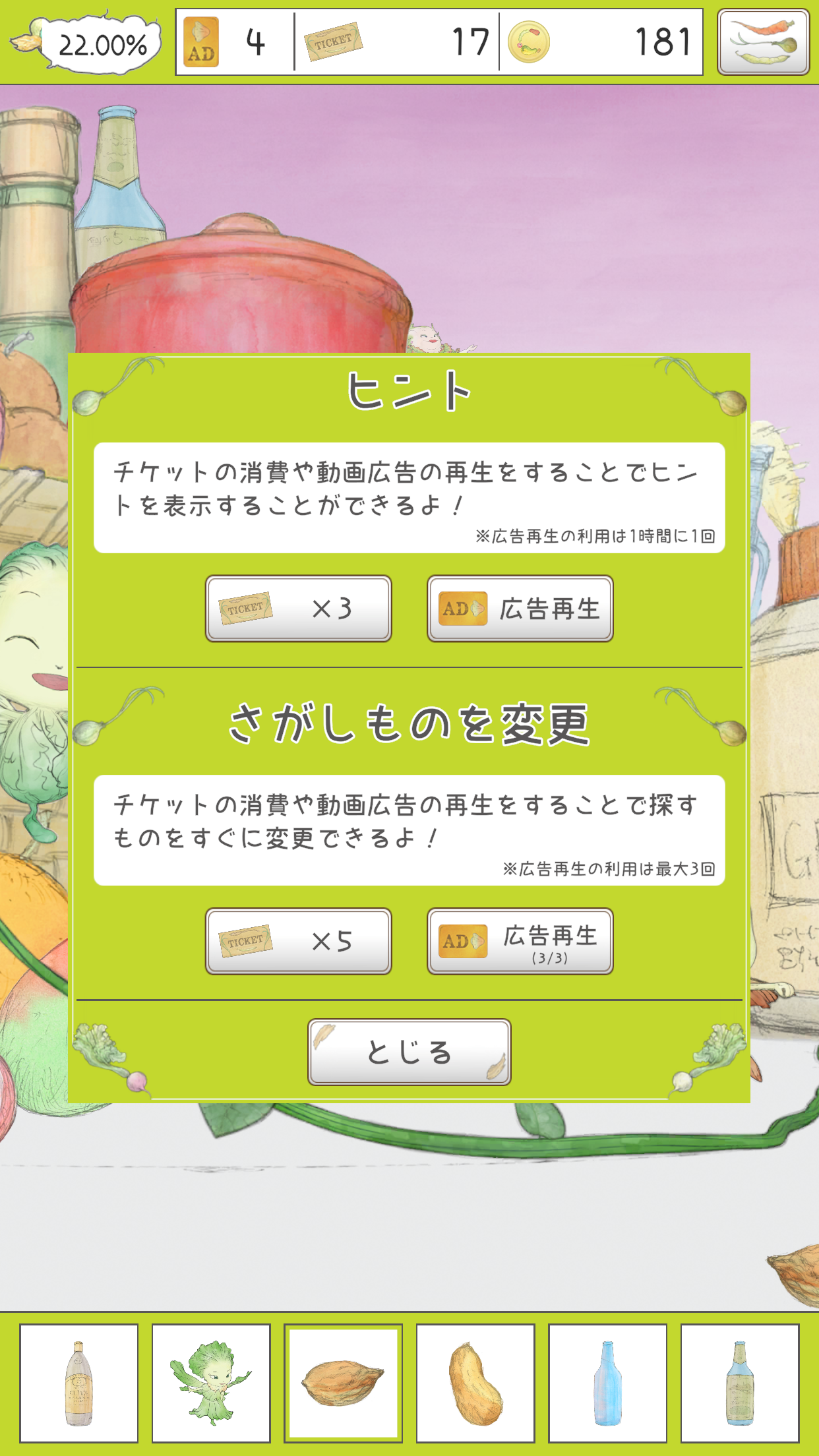
Task: Select the blue bottle item slot
Action: [607, 1383]
